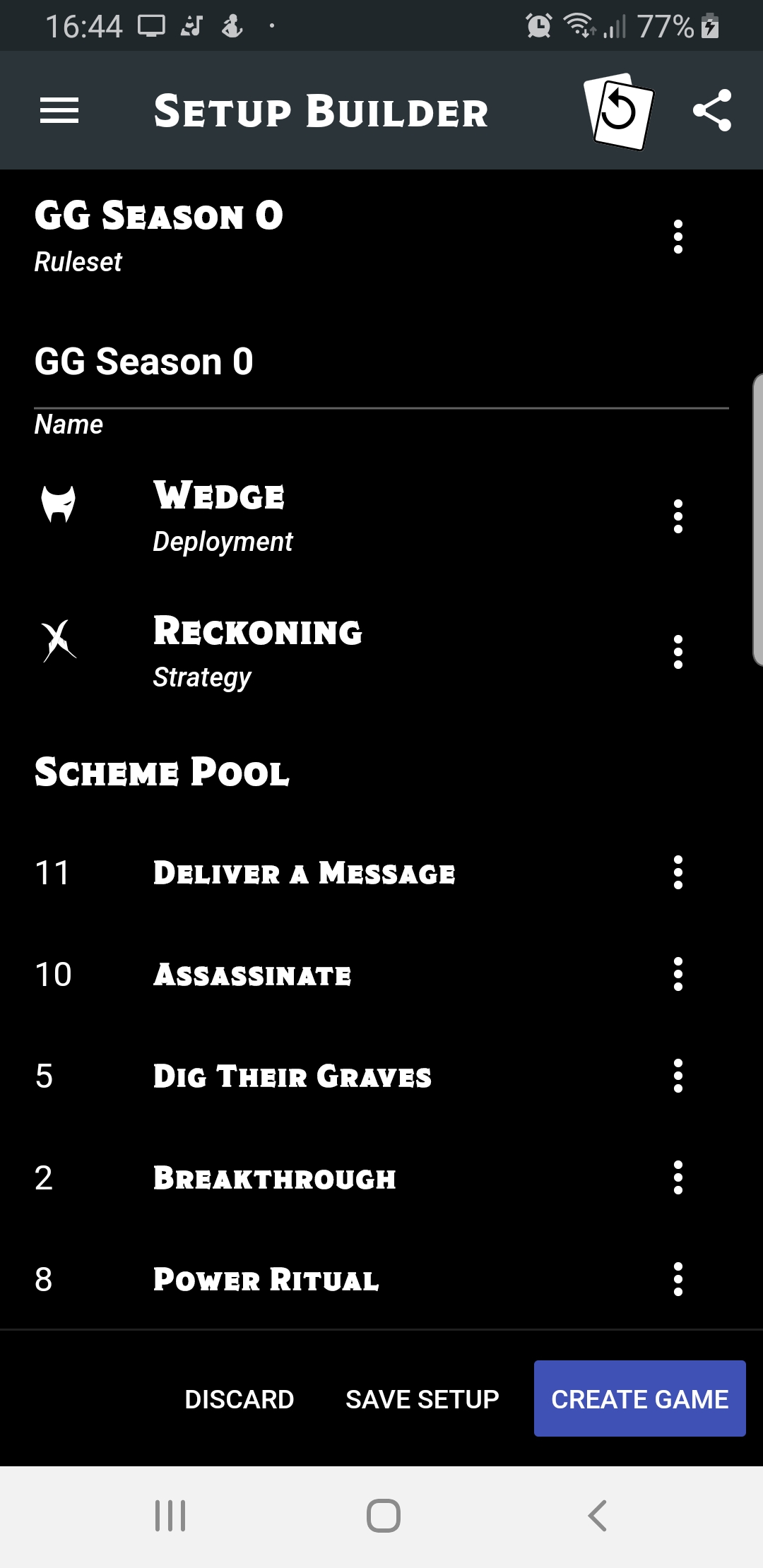Open options for Reckoning strategy
This screenshot has height=1568, width=763.
(x=678, y=652)
